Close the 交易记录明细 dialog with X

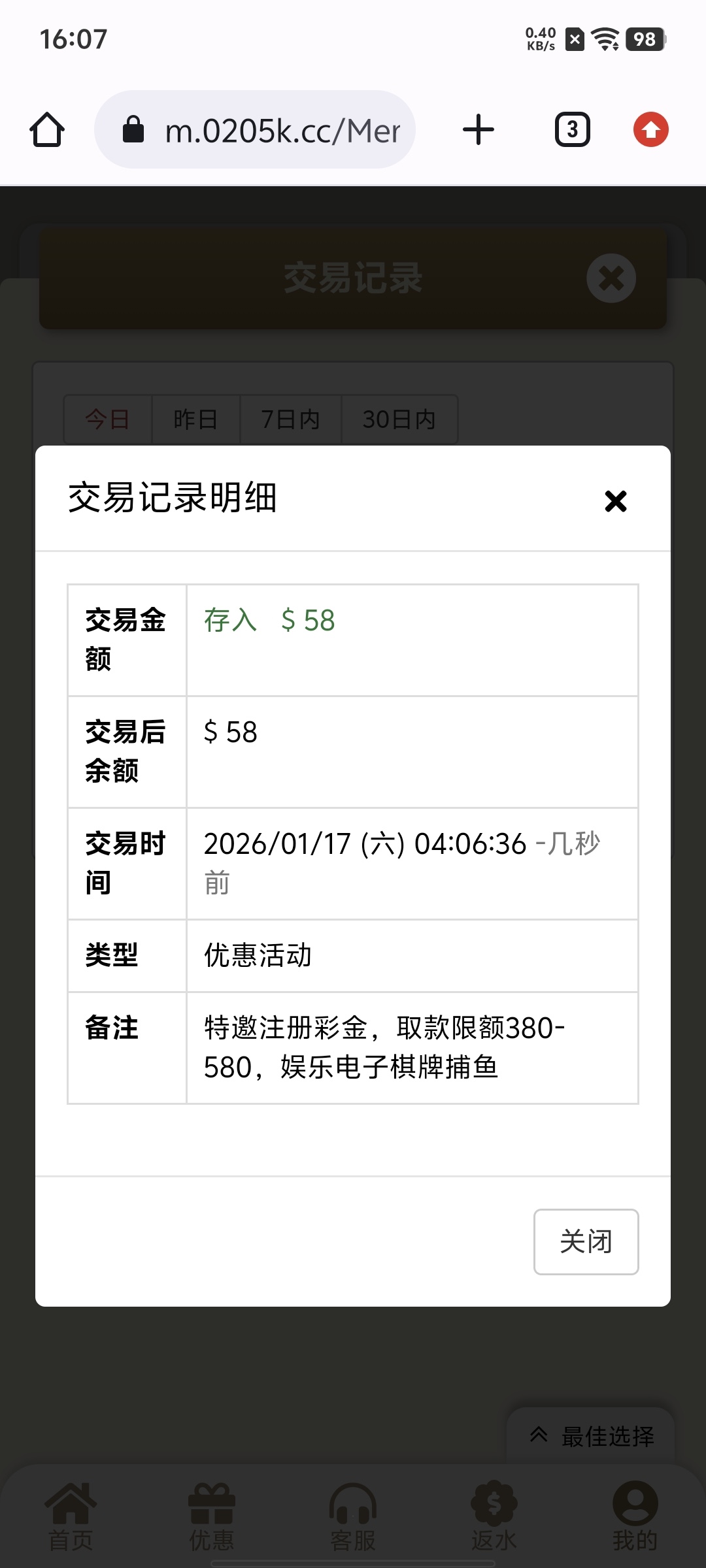[x=615, y=501]
